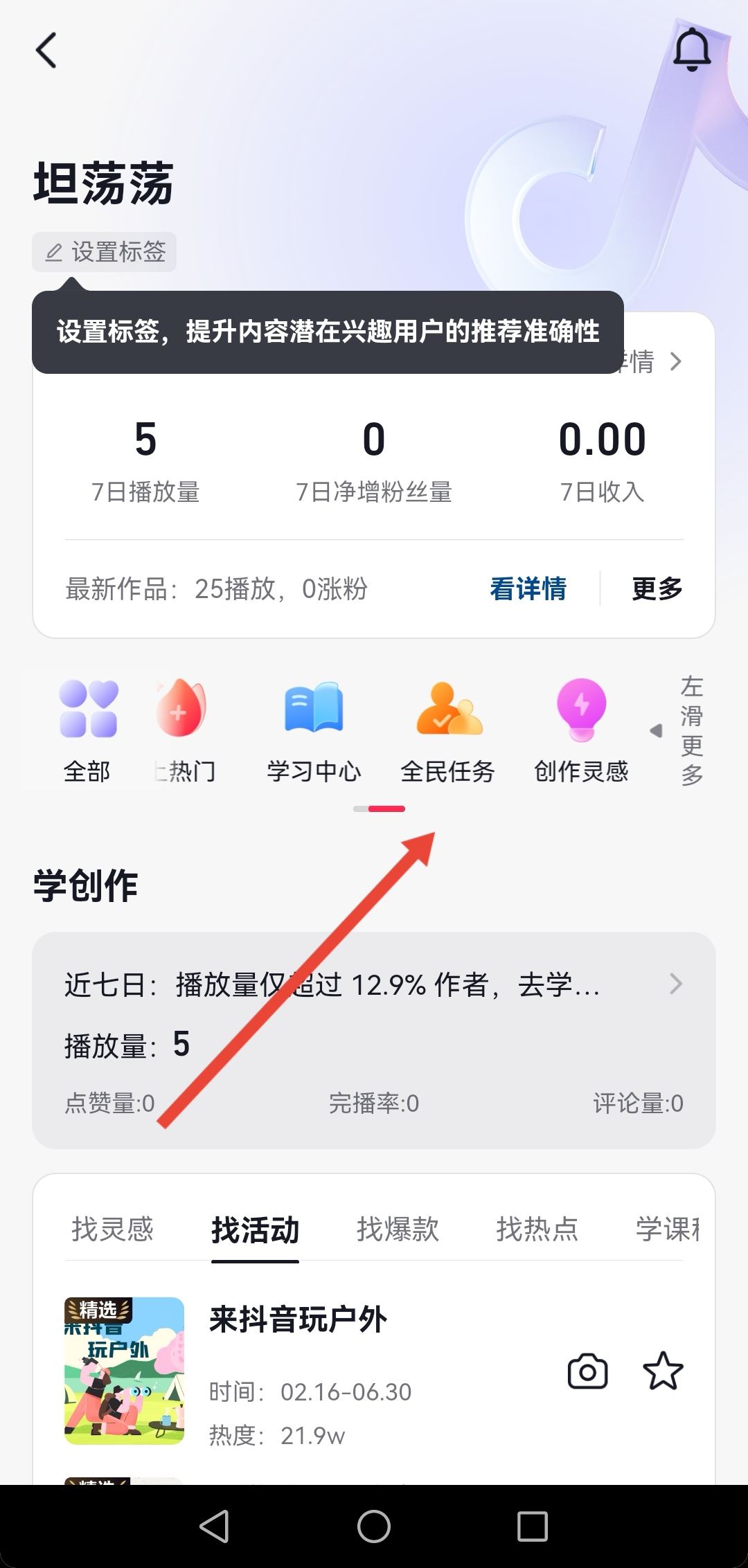Tap the system home button
748x1568 pixels.
(x=374, y=1526)
